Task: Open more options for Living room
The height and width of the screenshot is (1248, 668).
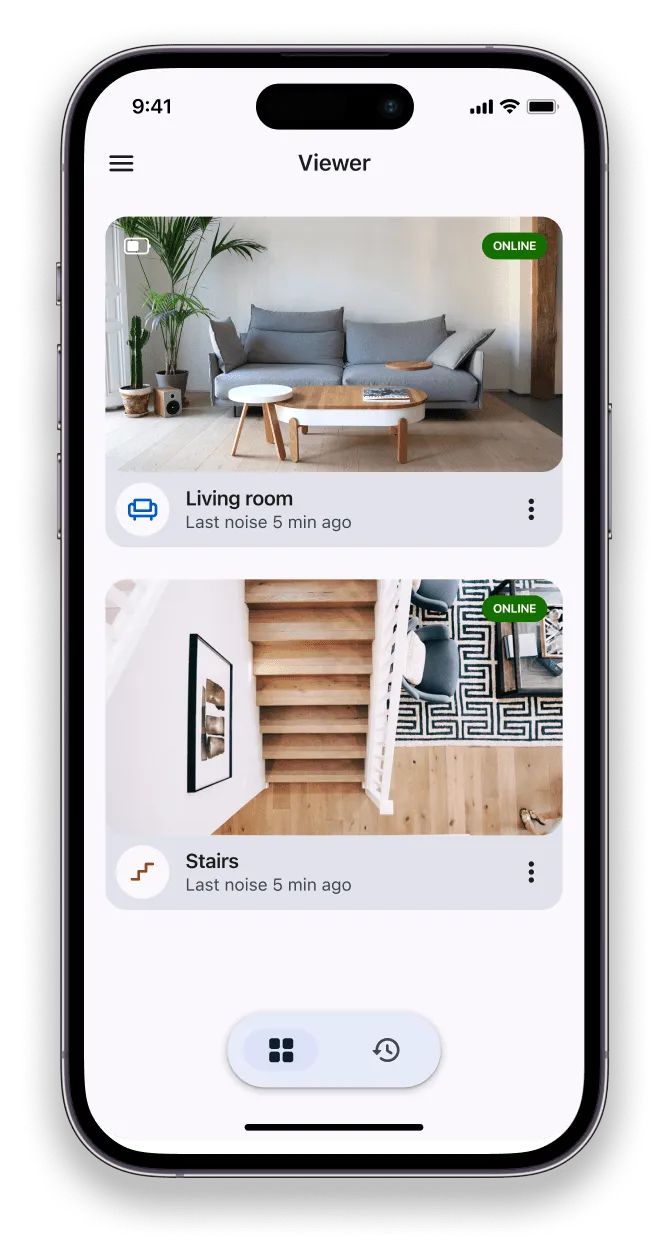Action: point(531,510)
